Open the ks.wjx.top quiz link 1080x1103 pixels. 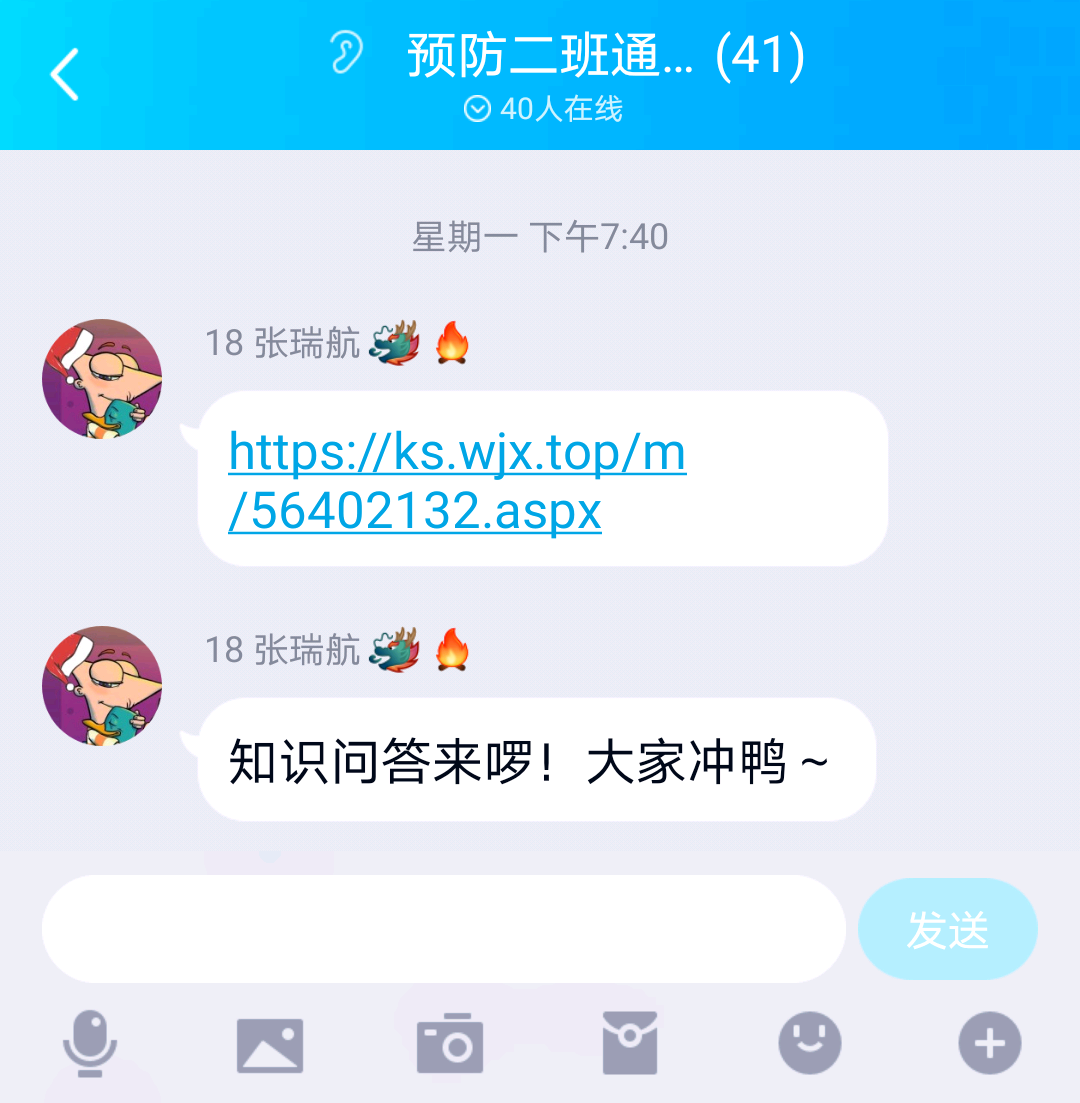(x=456, y=481)
